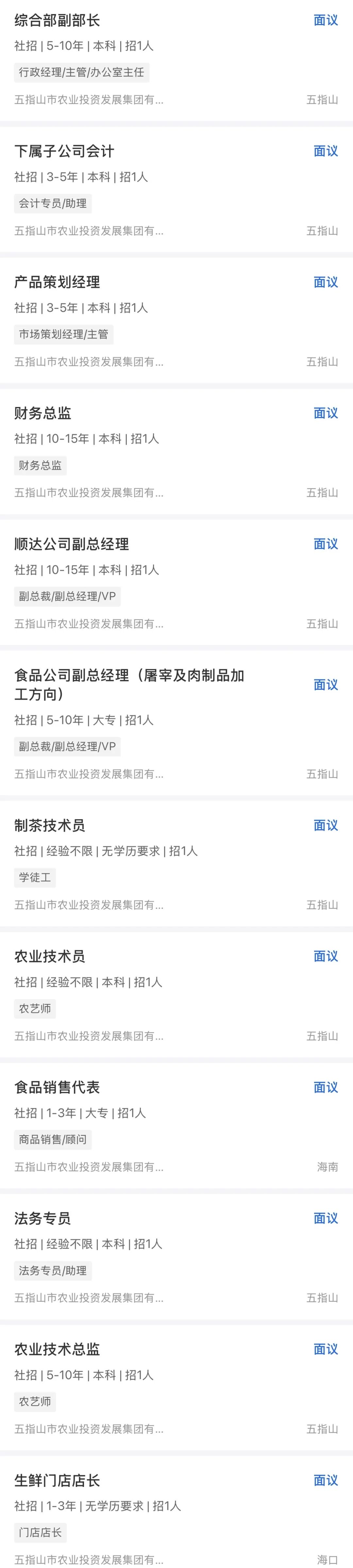Screen dimensions: 353x1568
Task: Open 食品公司副总经理（屠宰及肉制品加工方向） listing
Action: click(129, 684)
